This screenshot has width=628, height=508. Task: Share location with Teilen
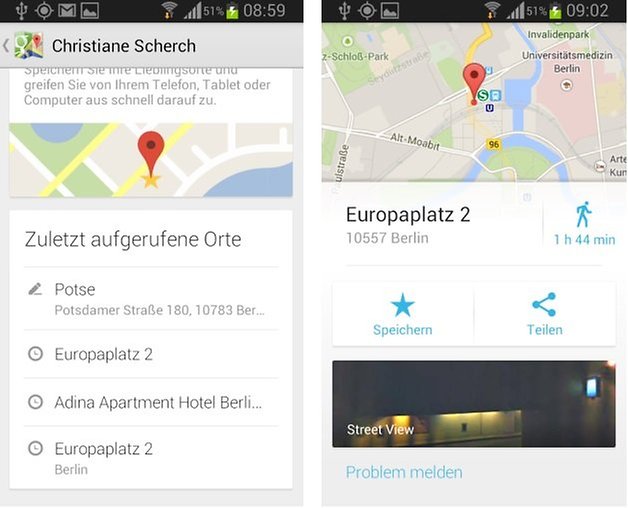pyautogui.click(x=544, y=315)
